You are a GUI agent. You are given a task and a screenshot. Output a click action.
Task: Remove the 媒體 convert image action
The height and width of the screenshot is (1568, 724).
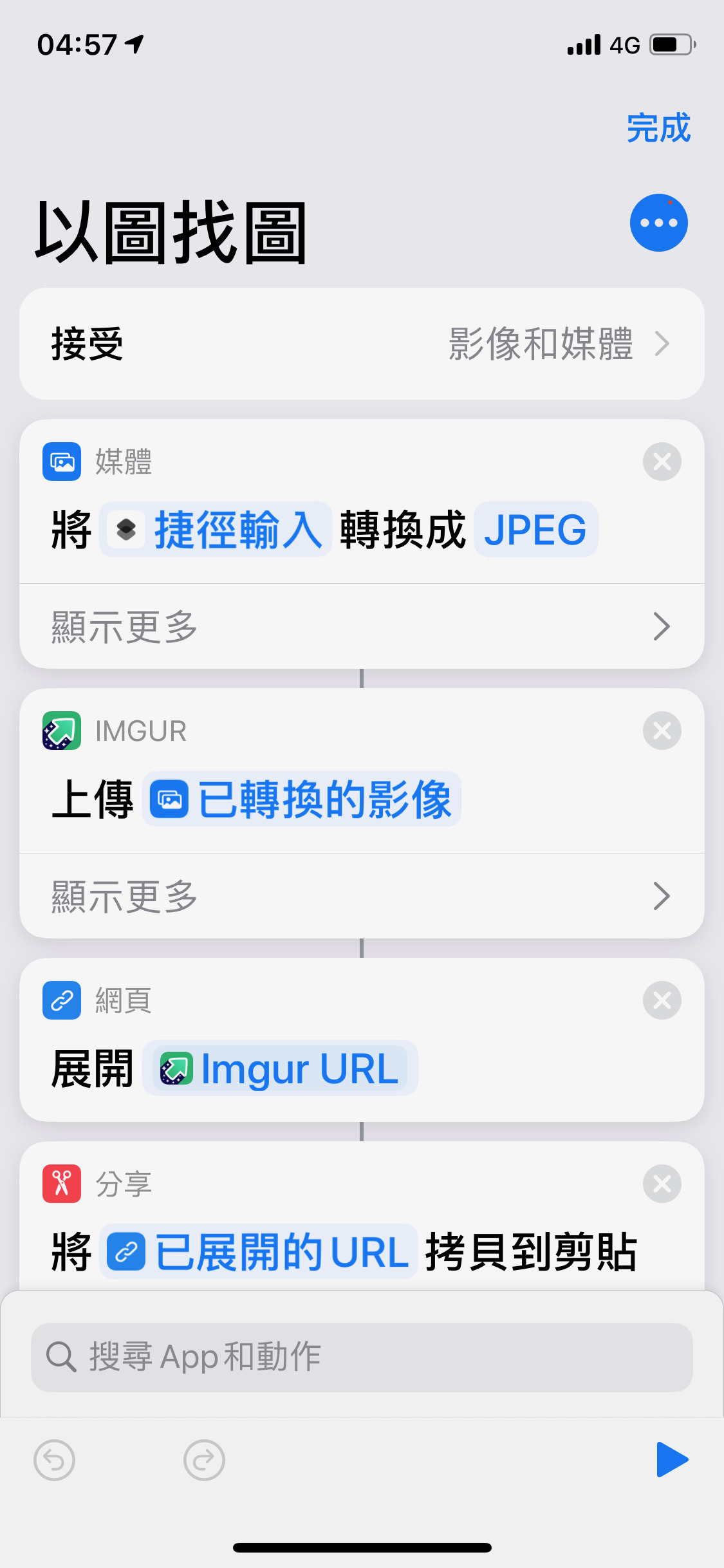(x=662, y=462)
